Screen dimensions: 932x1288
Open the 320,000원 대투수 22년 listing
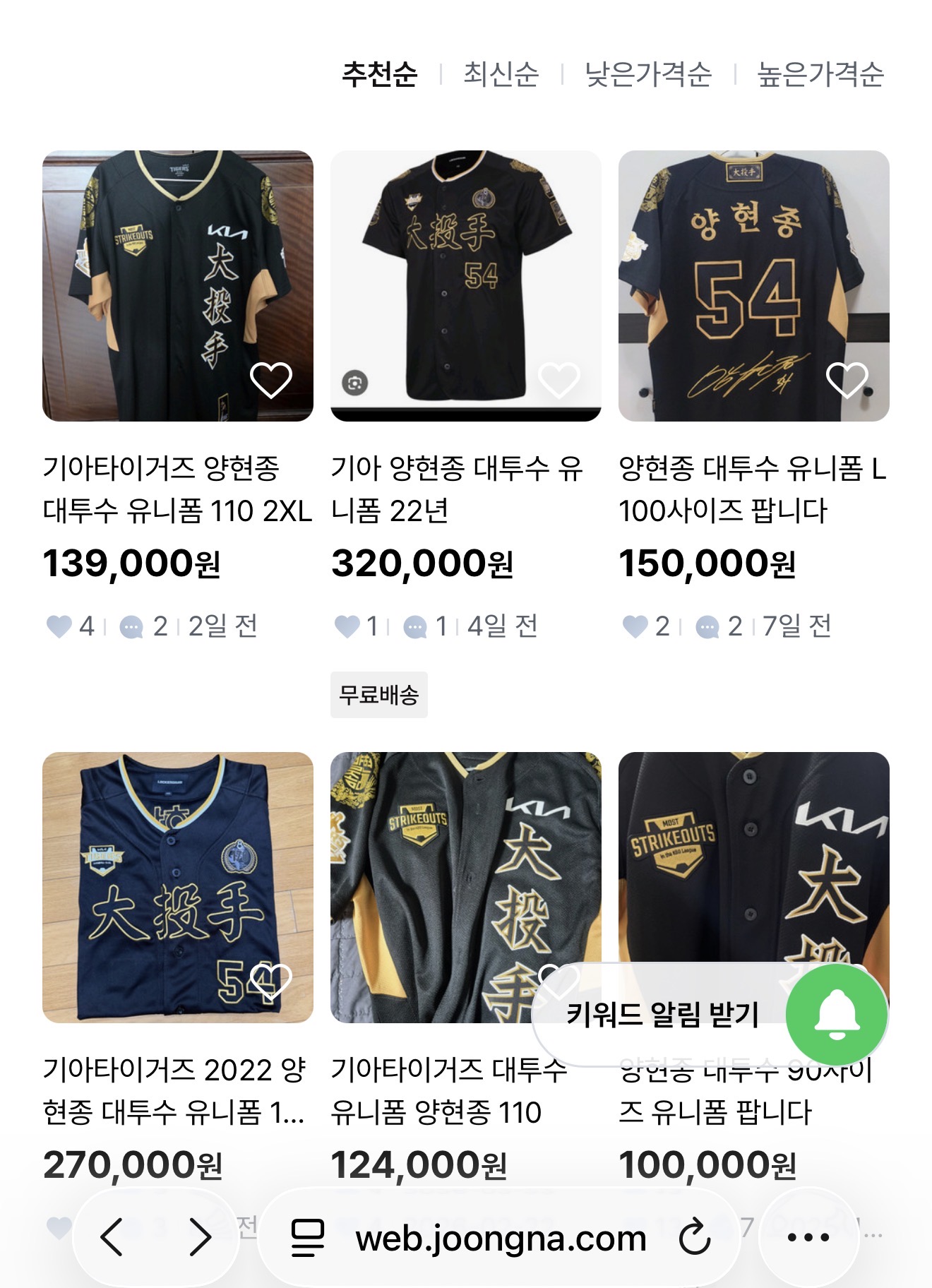click(465, 285)
